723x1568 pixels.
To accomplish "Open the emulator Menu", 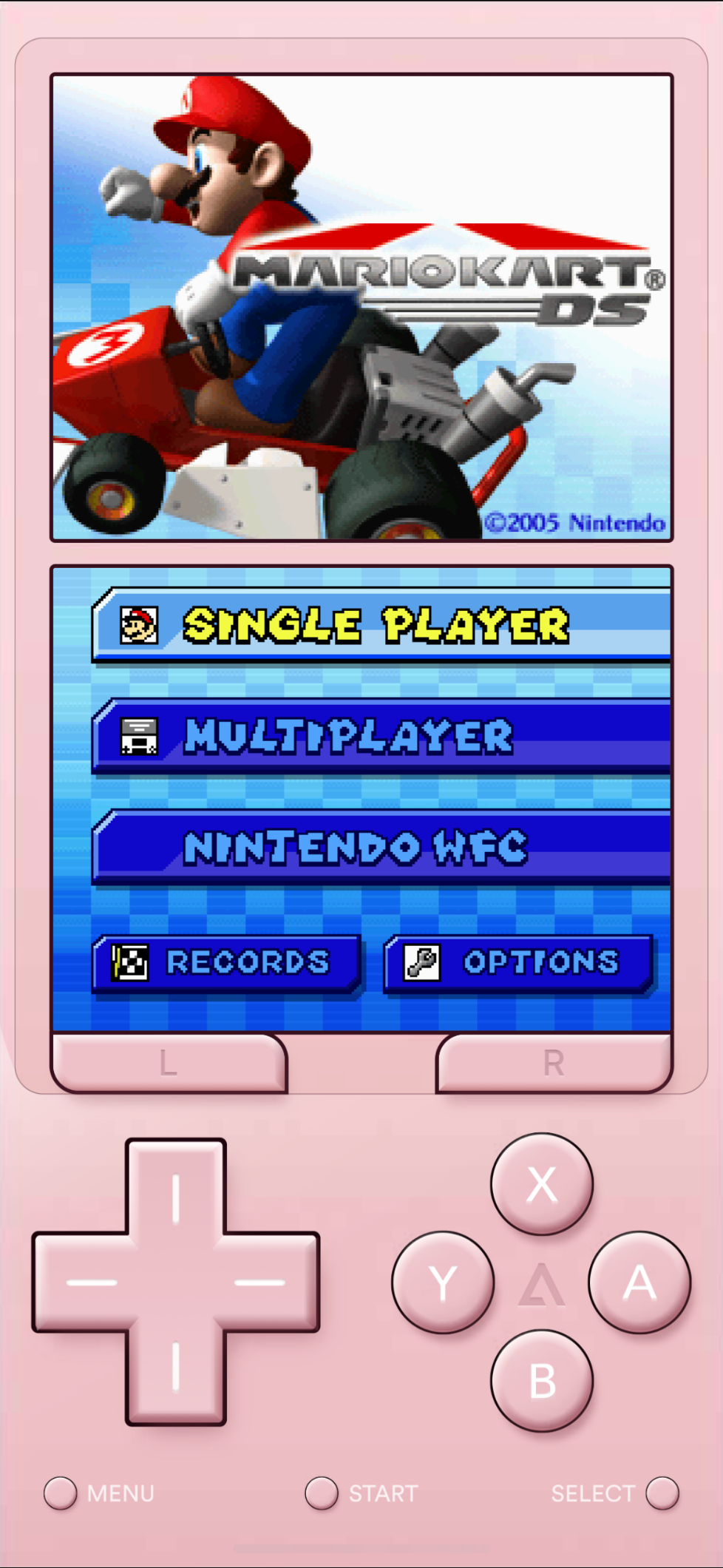I will tap(61, 1493).
